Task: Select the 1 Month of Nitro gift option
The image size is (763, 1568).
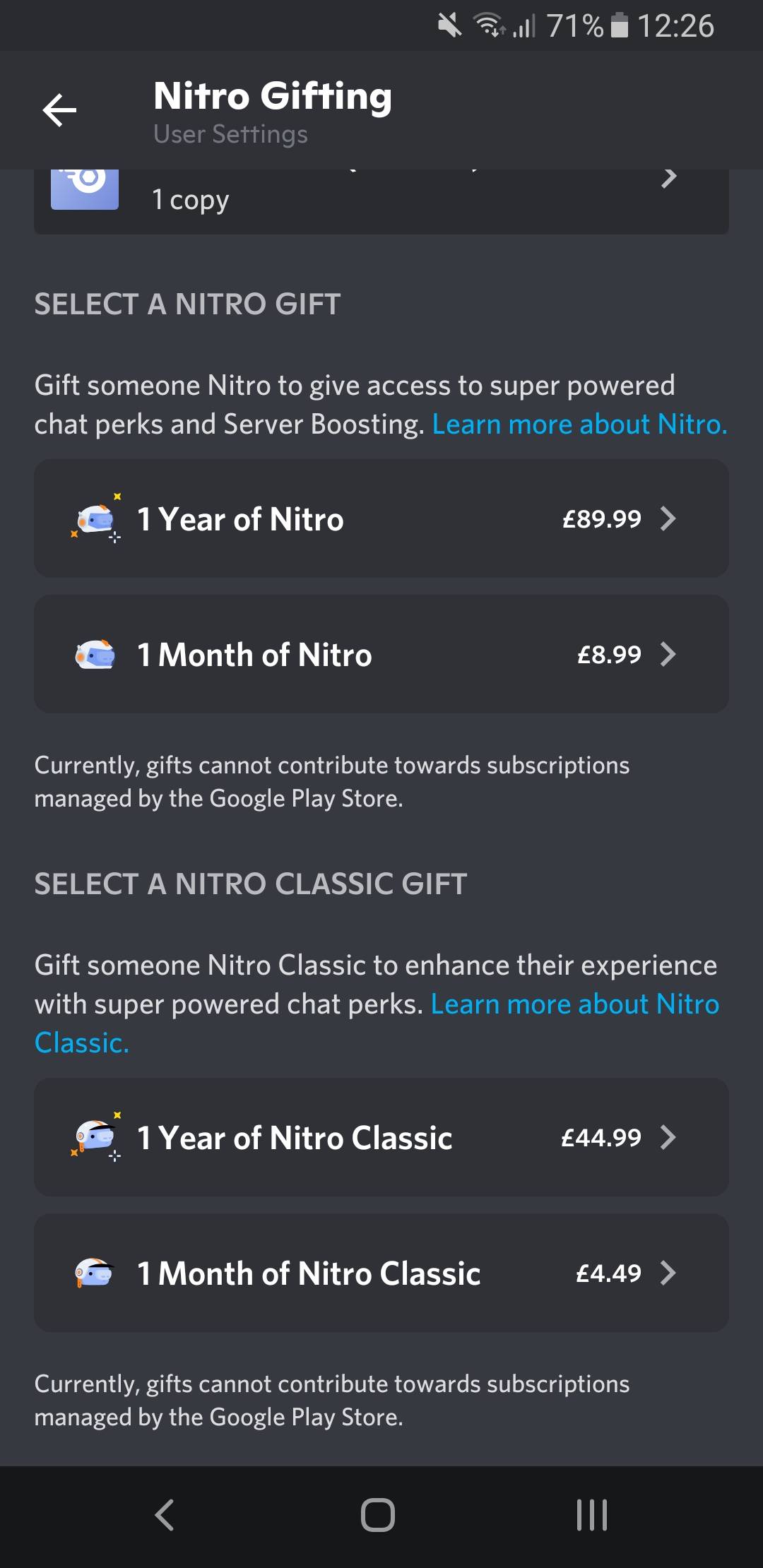Action: (x=381, y=654)
